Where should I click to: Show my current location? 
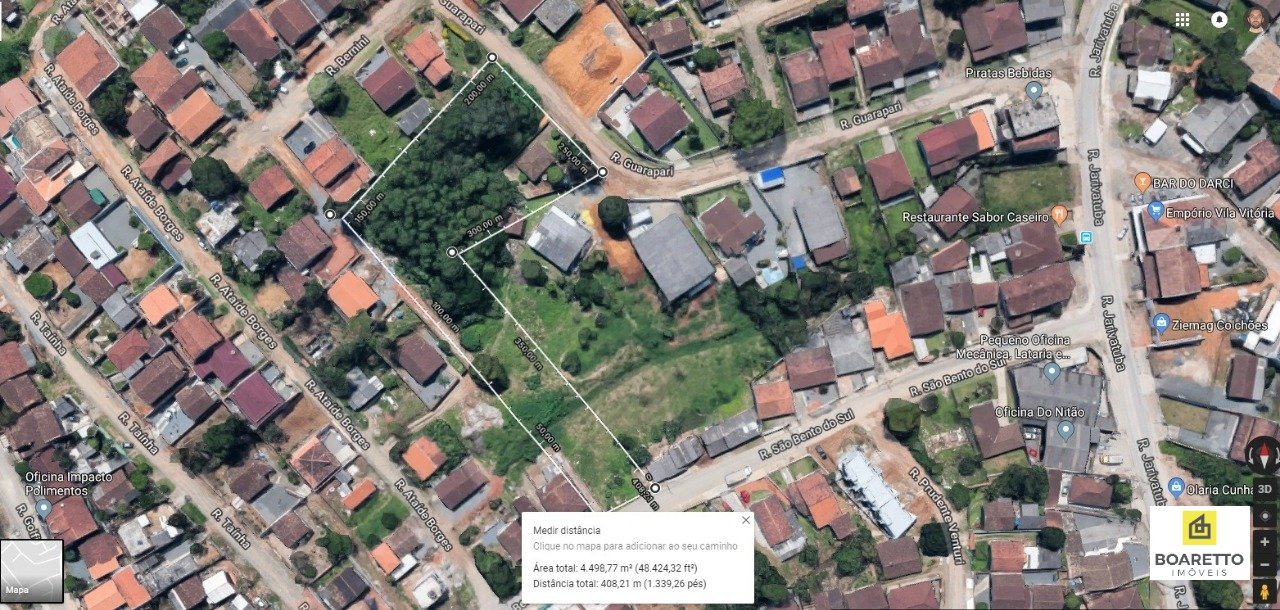(1264, 517)
